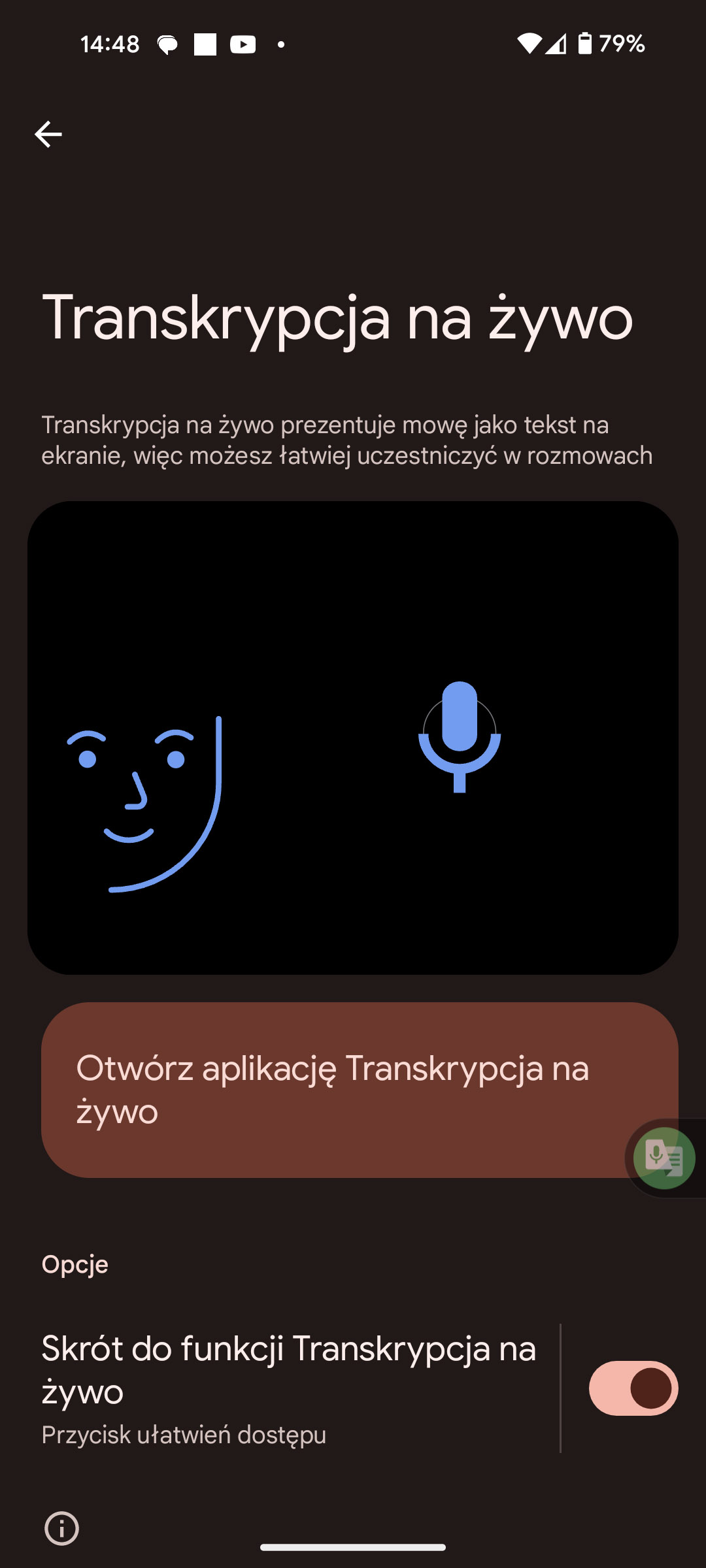
Task: Open the Transkrypcja na żywo app
Action: (333, 1090)
